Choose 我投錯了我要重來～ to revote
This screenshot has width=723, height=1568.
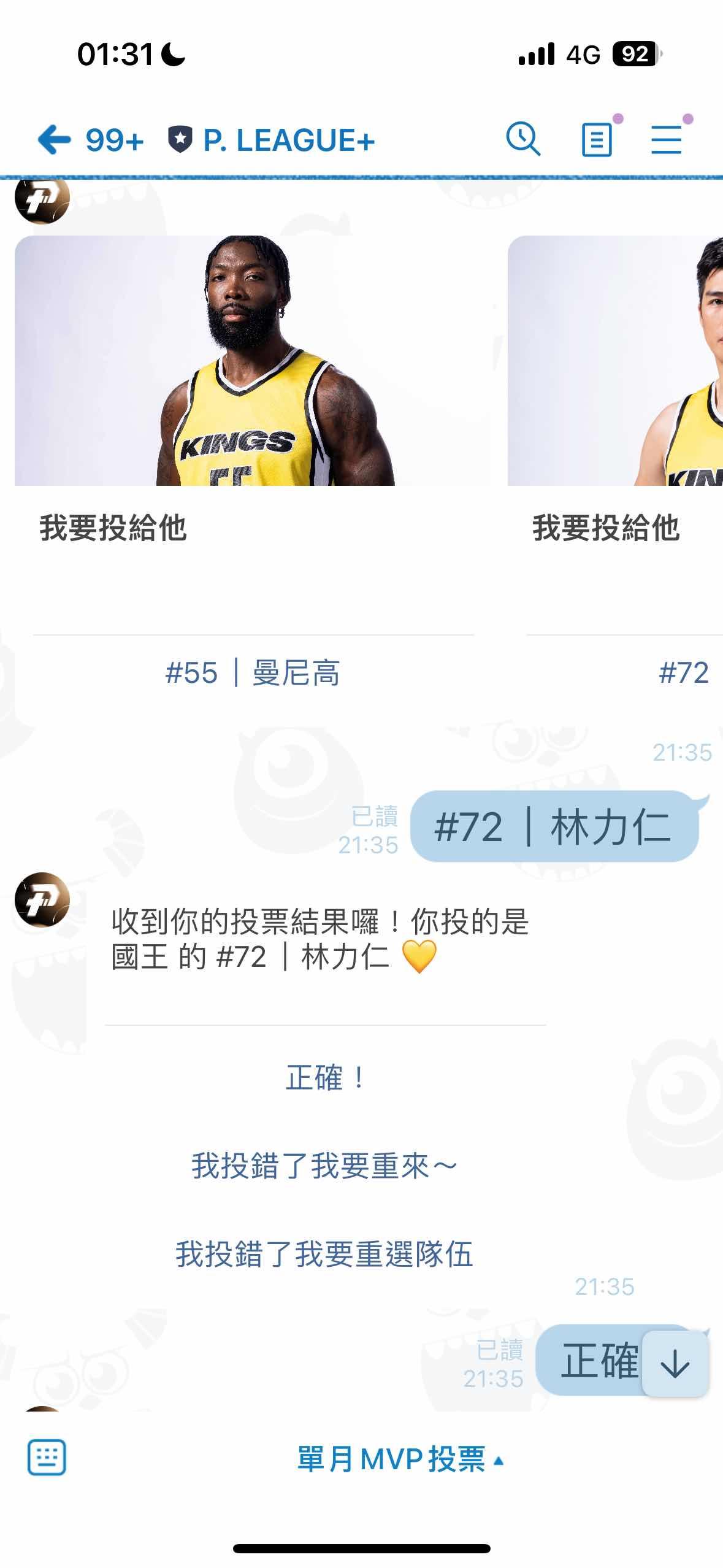(325, 1166)
